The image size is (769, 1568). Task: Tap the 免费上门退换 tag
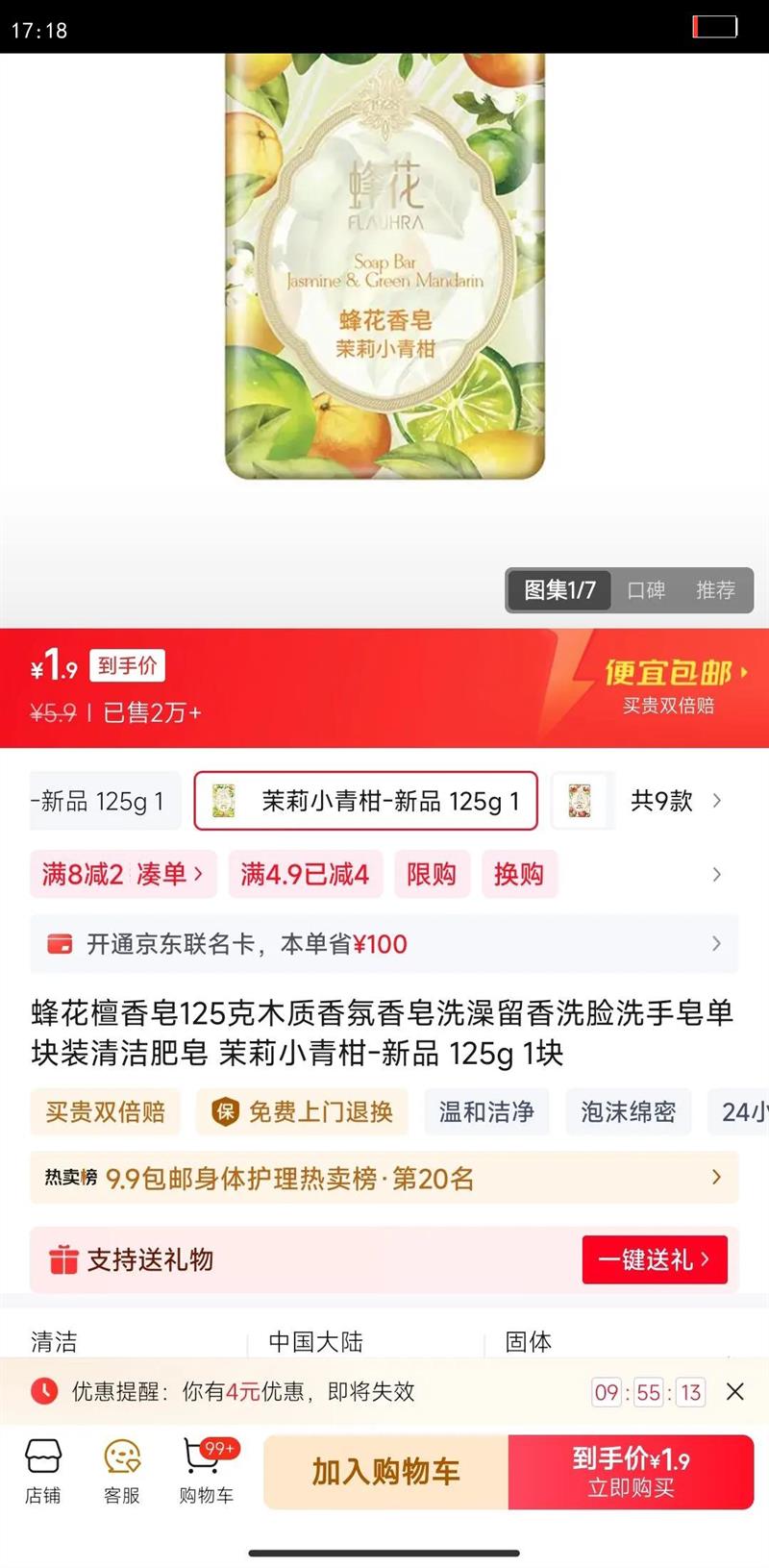[302, 1112]
